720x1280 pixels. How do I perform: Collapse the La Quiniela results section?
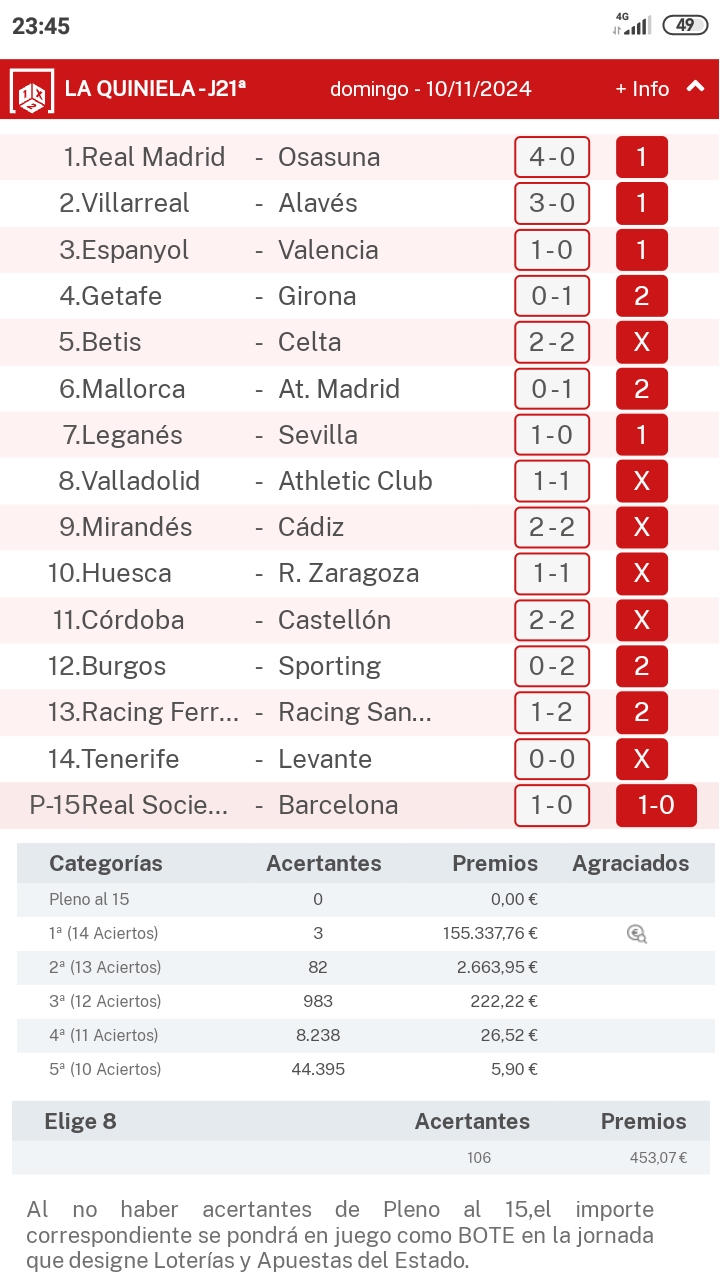[696, 88]
